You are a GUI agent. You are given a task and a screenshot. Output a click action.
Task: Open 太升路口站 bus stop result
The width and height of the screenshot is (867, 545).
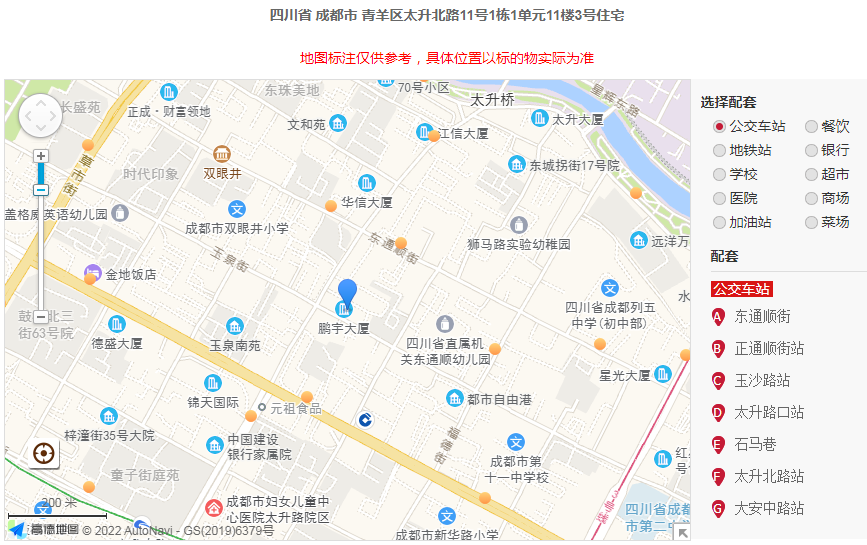(x=768, y=413)
